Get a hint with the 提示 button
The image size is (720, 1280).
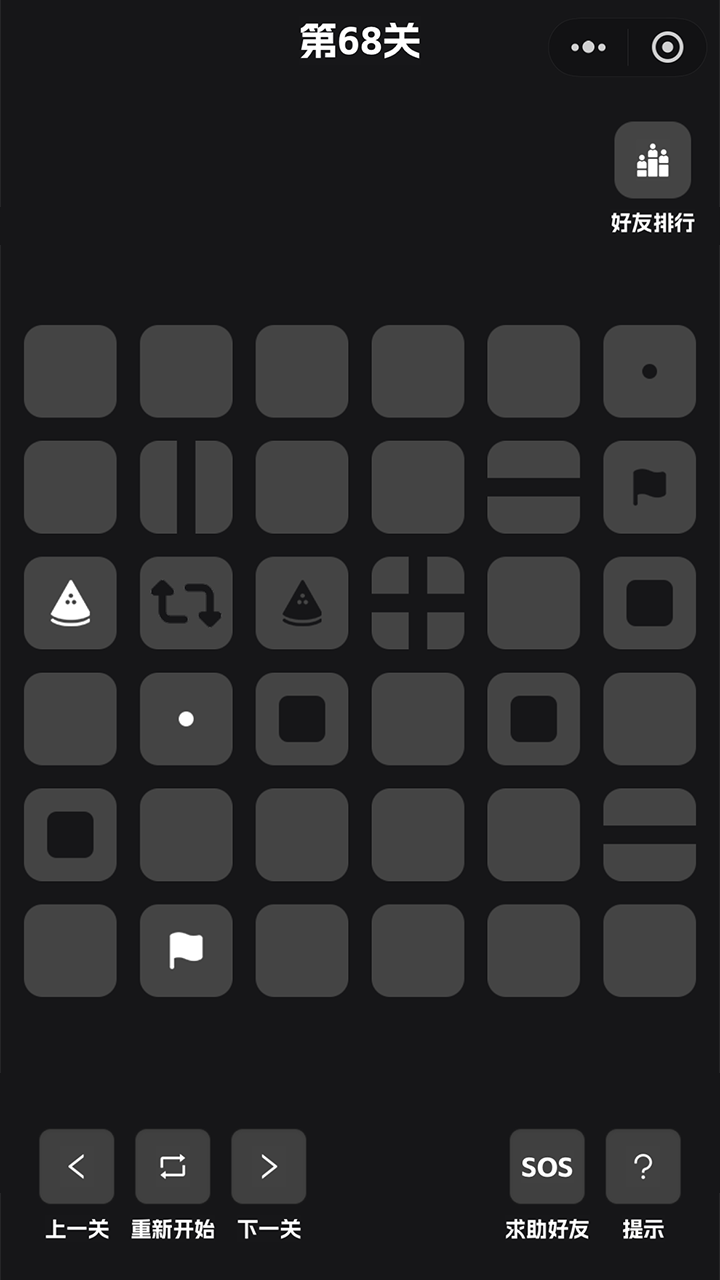[x=643, y=1166]
